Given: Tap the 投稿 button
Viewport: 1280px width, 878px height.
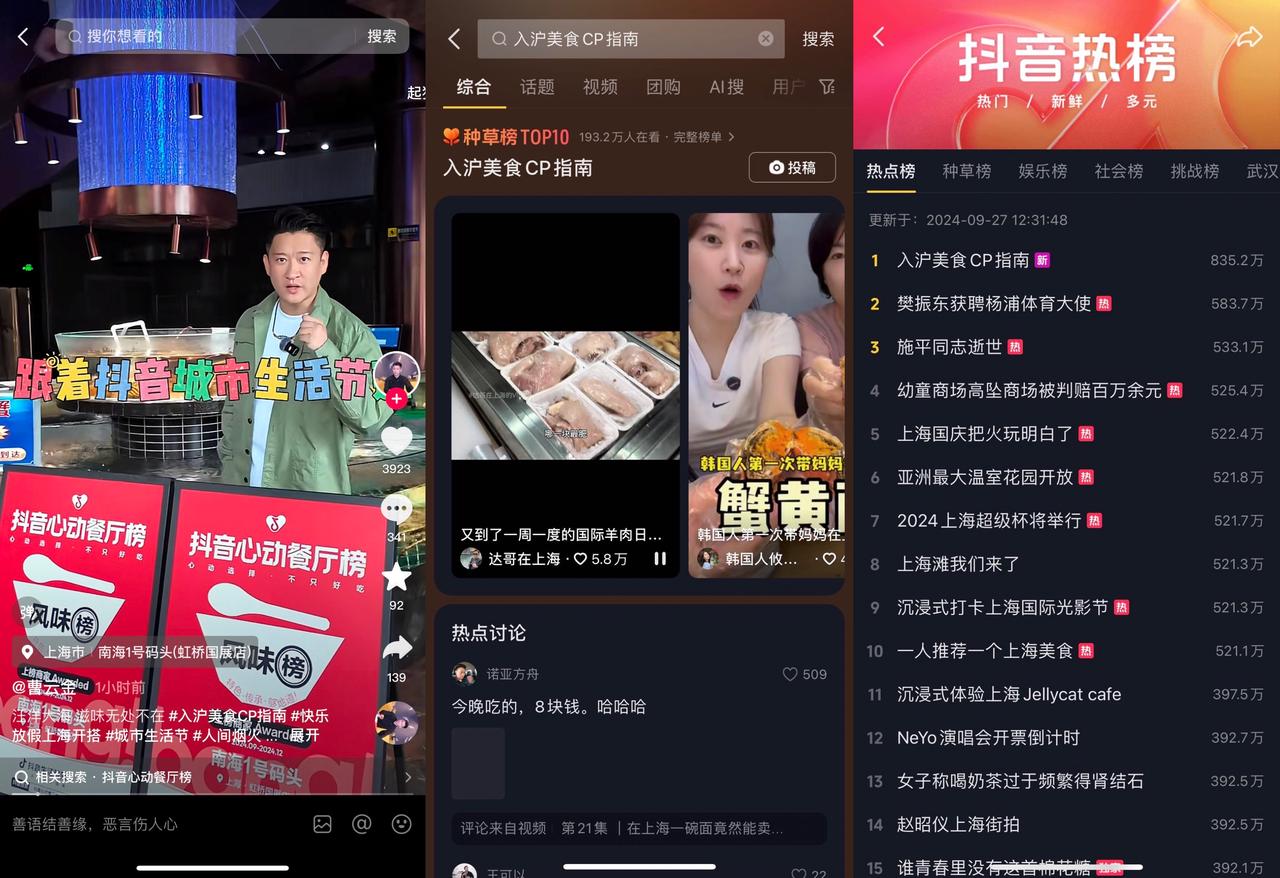Looking at the screenshot, I should [x=792, y=167].
